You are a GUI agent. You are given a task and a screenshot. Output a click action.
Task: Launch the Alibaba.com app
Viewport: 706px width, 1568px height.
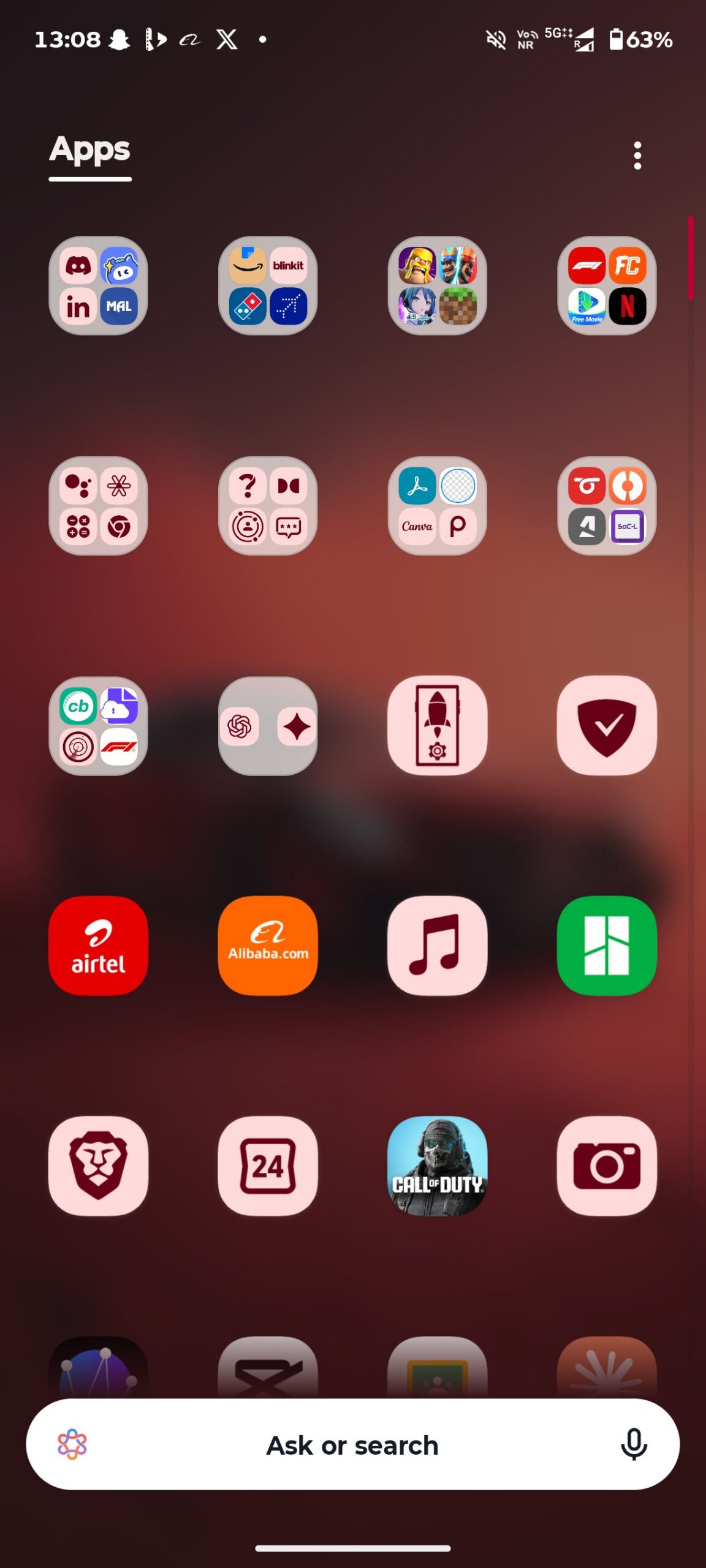tap(268, 946)
